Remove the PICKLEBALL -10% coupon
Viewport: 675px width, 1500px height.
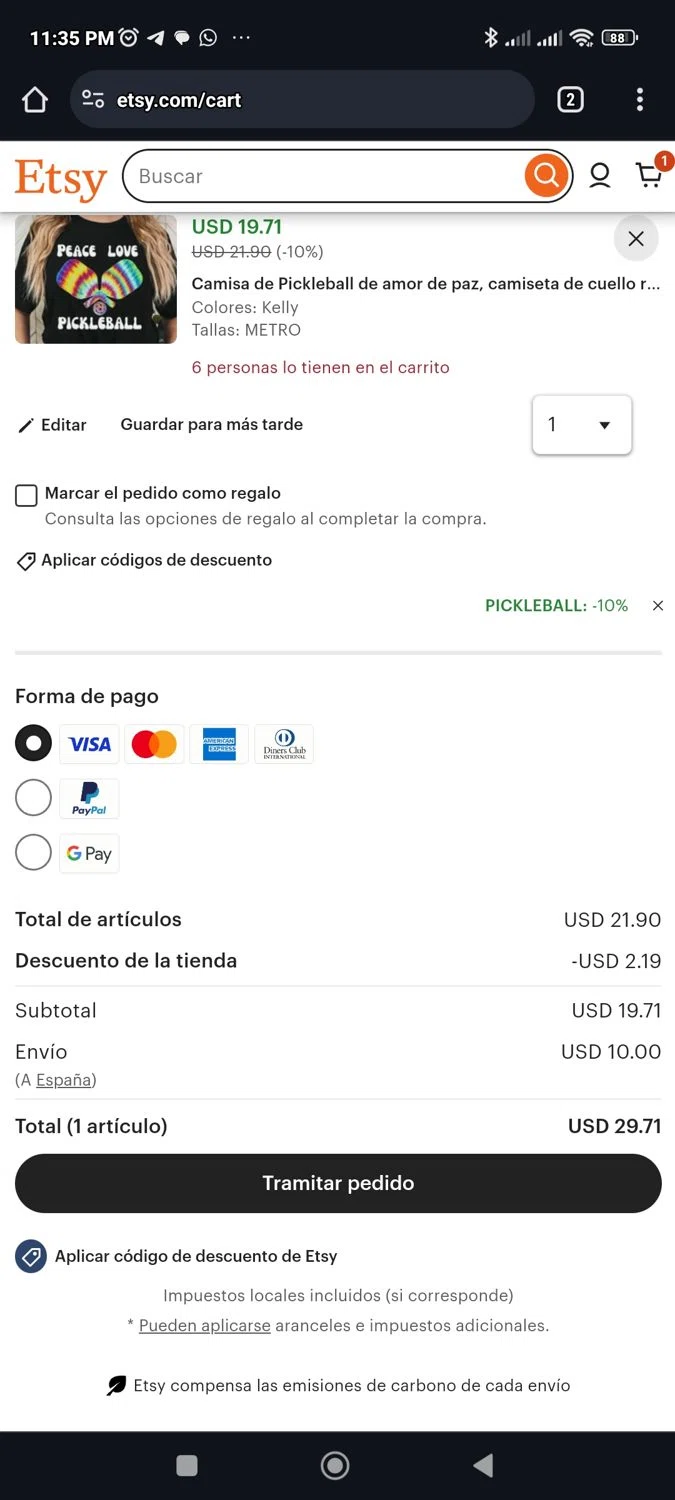click(x=658, y=606)
